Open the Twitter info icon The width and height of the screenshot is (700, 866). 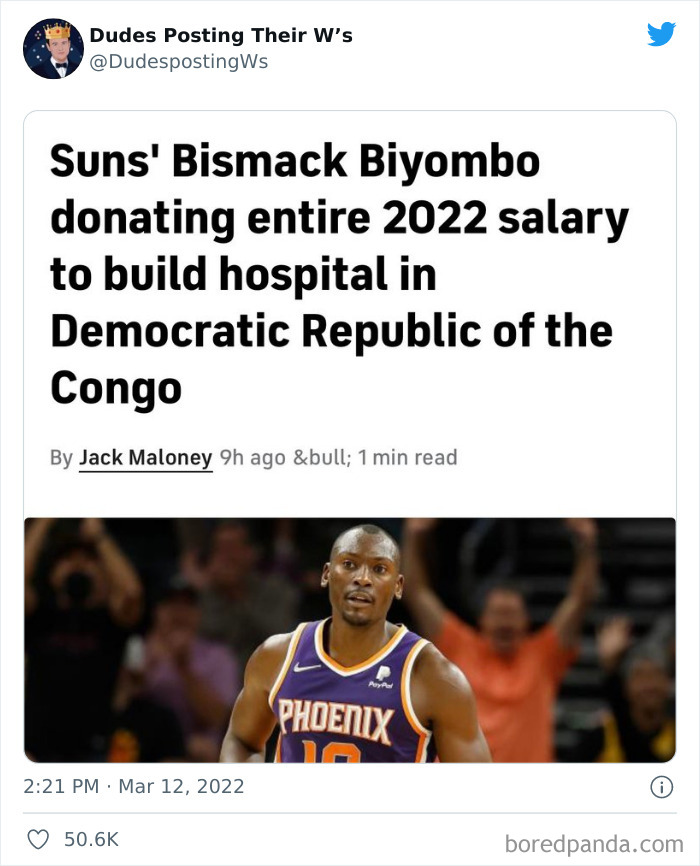(x=660, y=787)
